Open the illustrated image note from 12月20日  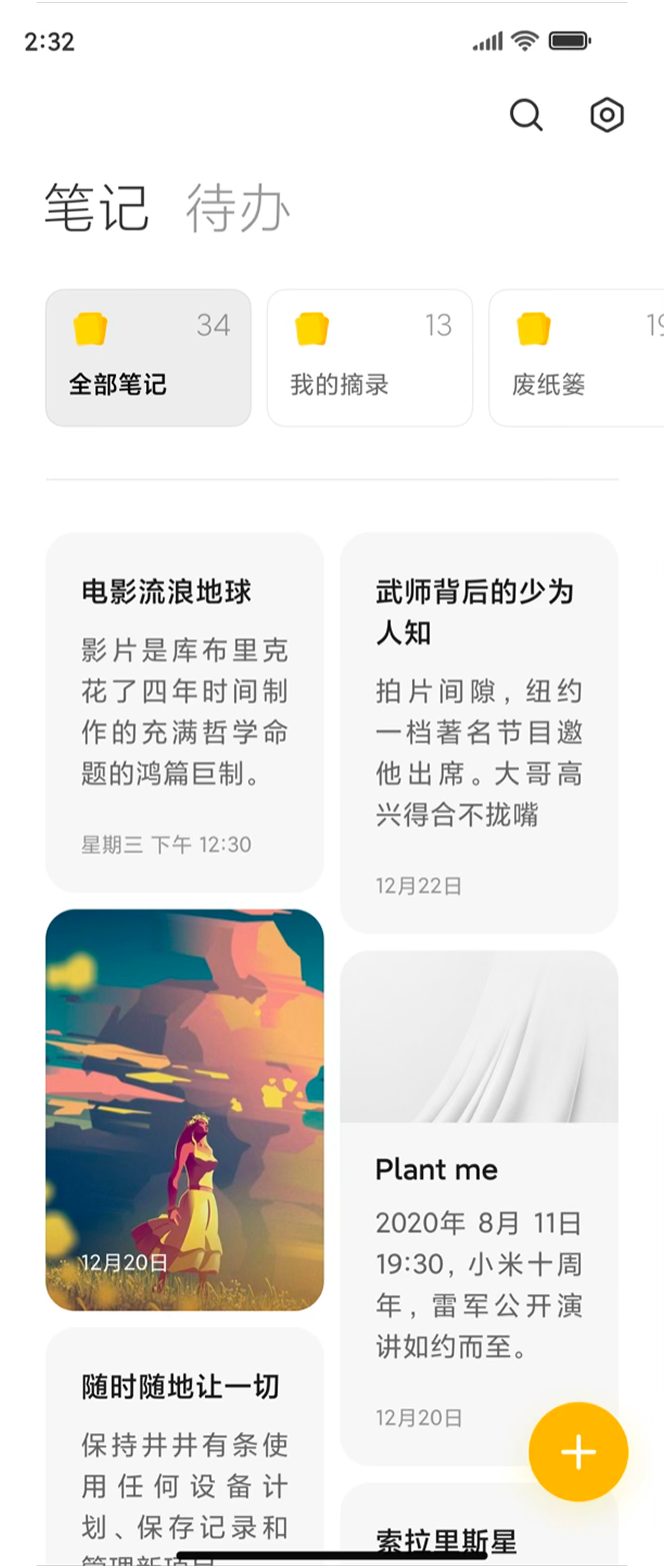[184, 1109]
